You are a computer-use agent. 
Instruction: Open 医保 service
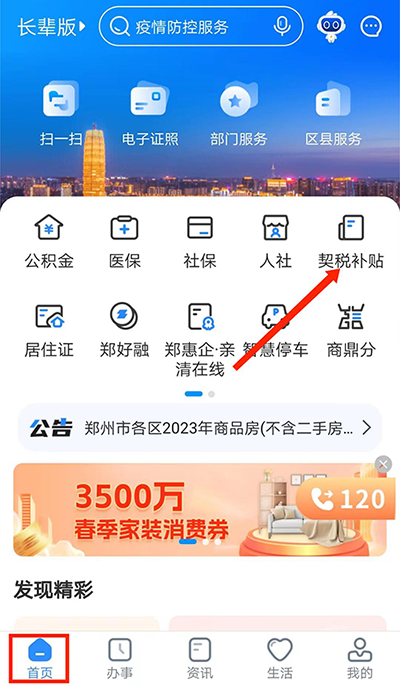coord(125,241)
